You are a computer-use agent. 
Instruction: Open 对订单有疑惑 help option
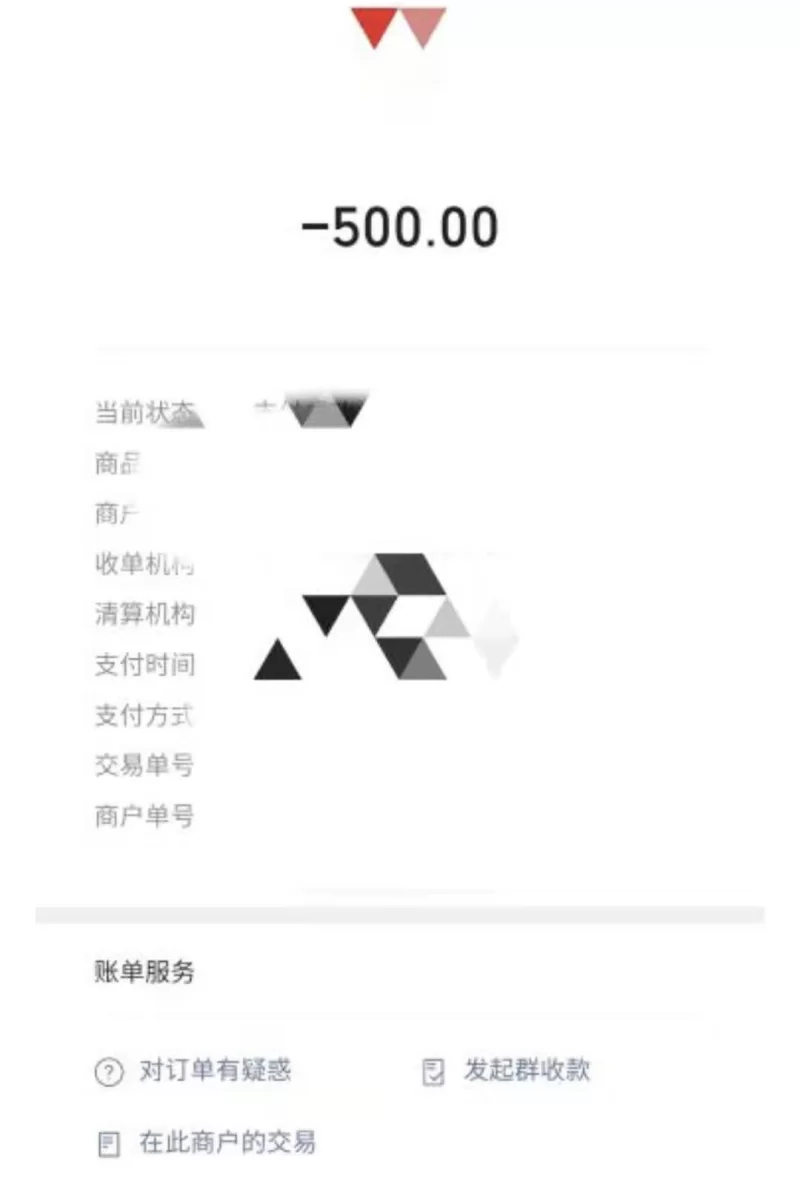click(x=195, y=1072)
